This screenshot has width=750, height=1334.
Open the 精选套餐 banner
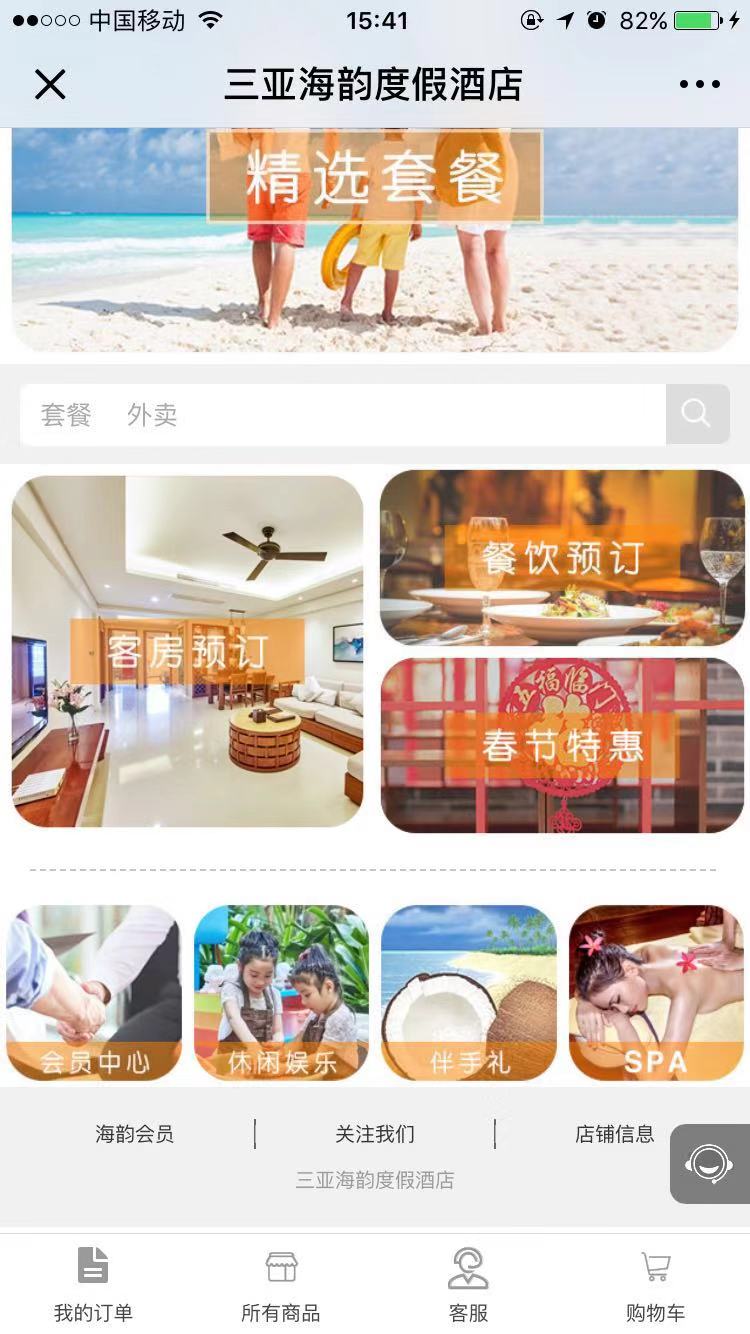tap(375, 240)
